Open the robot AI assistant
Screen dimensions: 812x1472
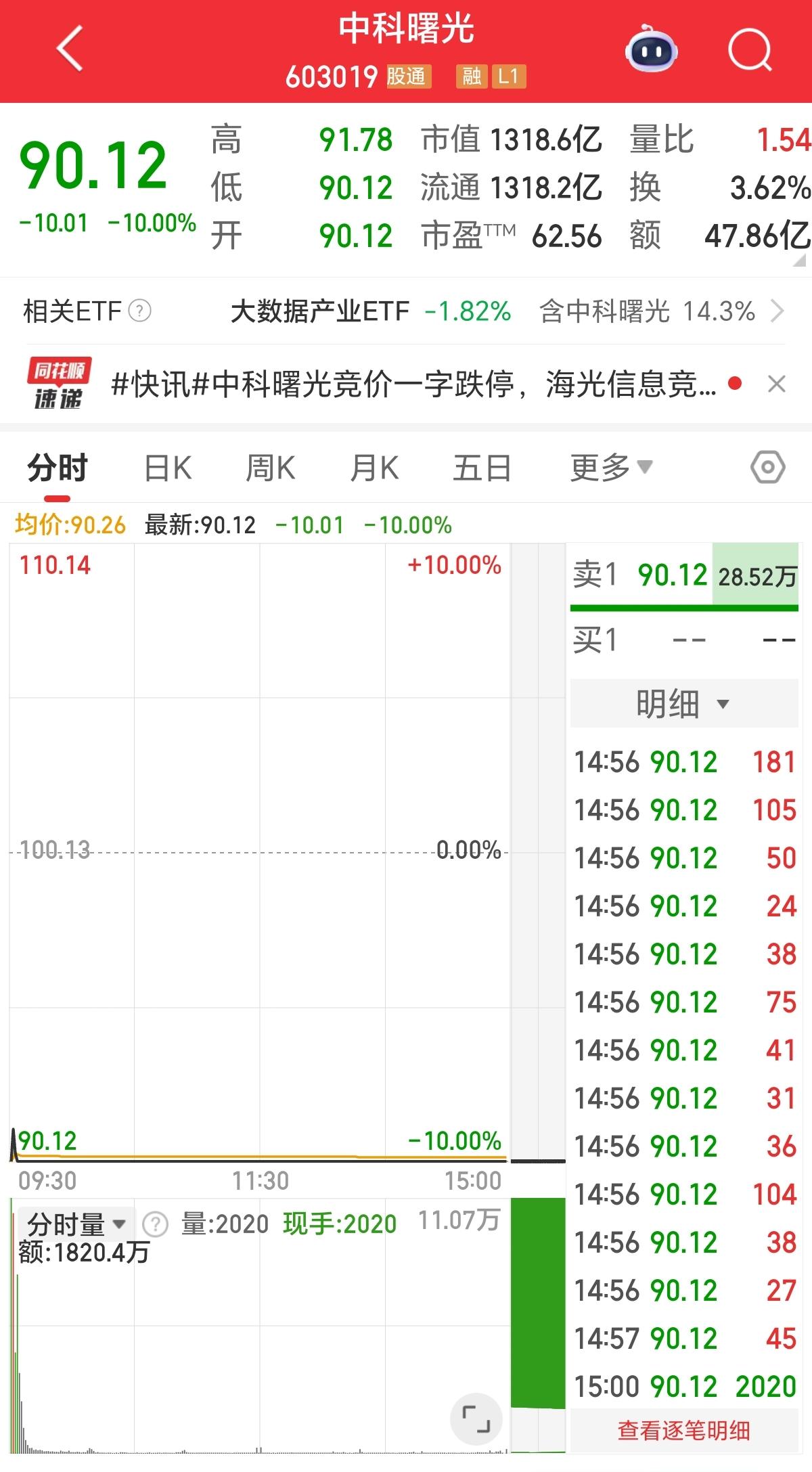(x=651, y=49)
